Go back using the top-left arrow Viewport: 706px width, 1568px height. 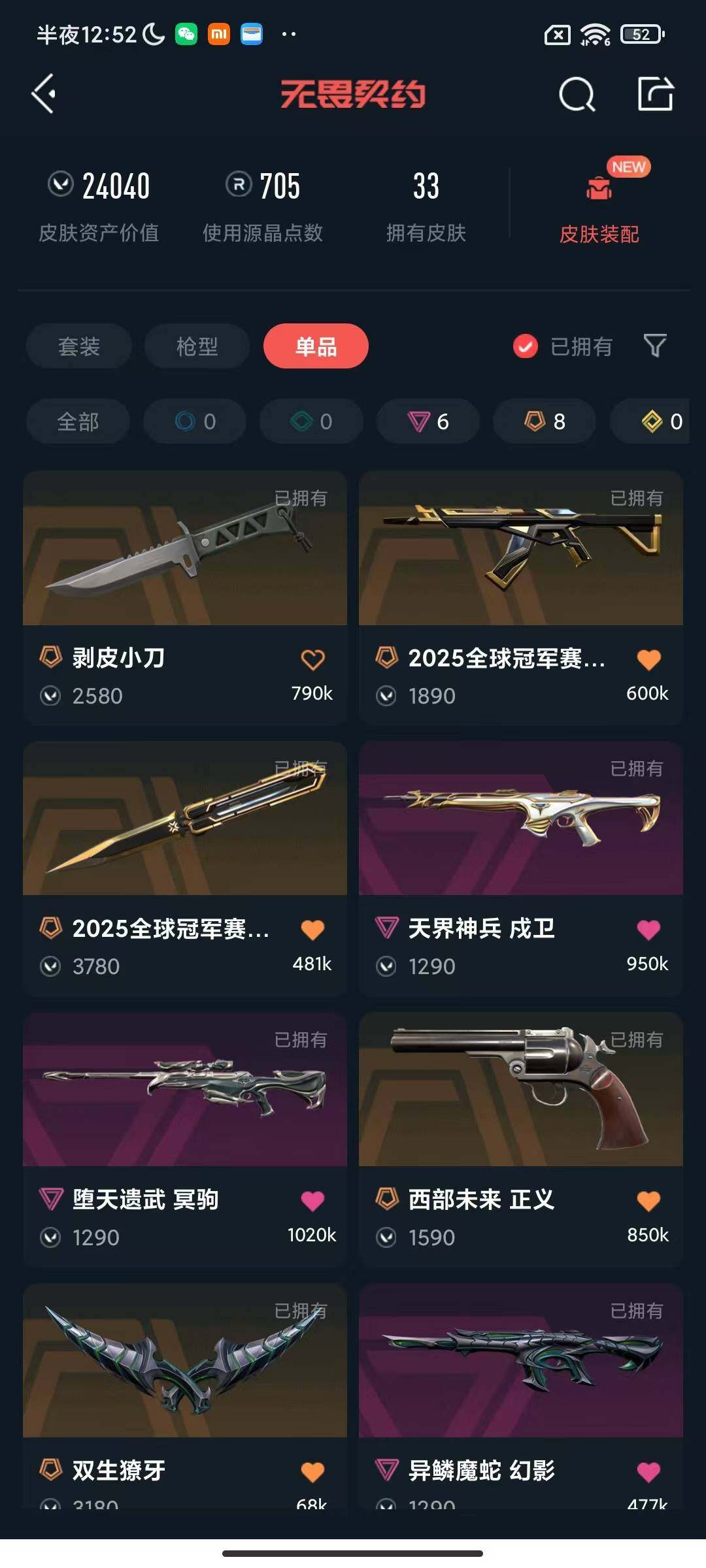click(44, 94)
